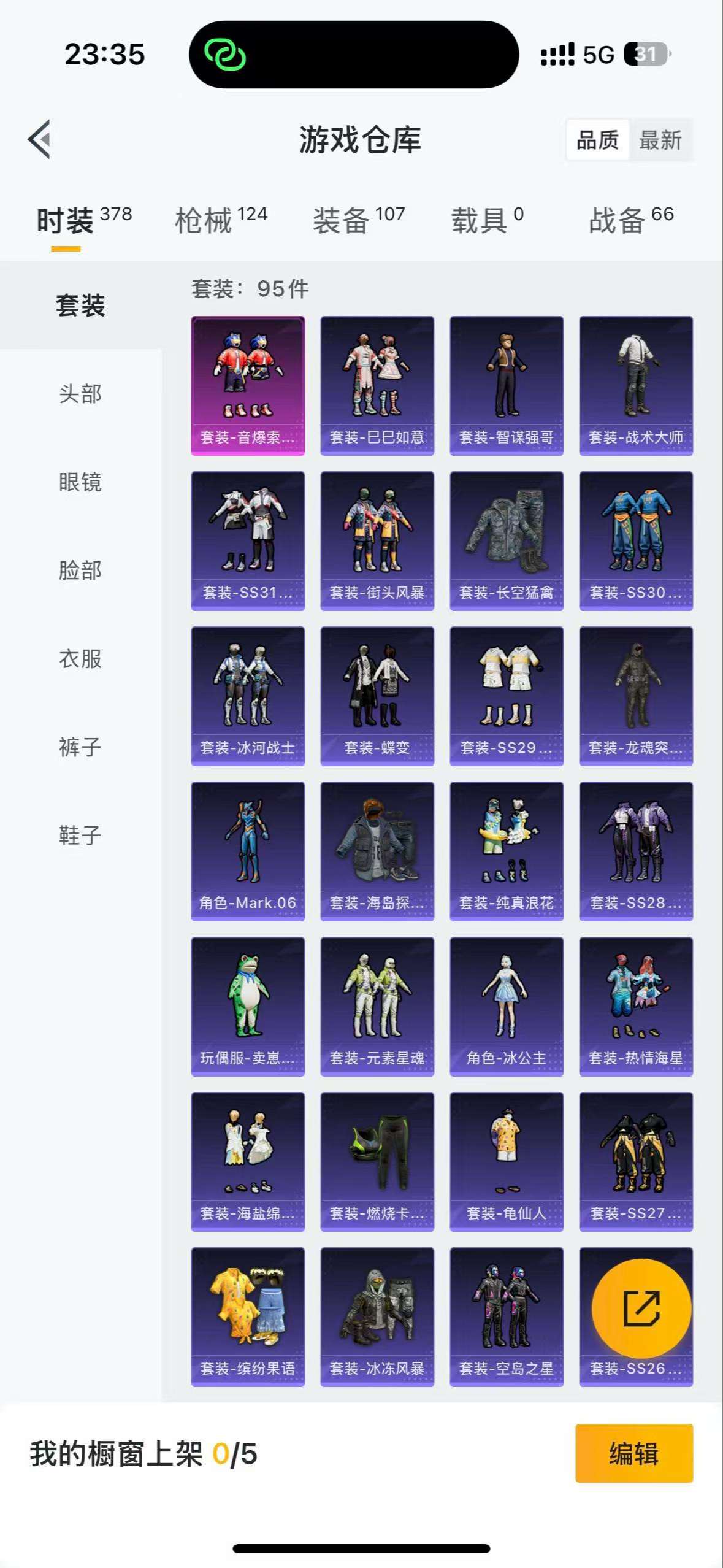Open the 角色-冰公主 item
Screen dimensions: 723x1568
(507, 1007)
